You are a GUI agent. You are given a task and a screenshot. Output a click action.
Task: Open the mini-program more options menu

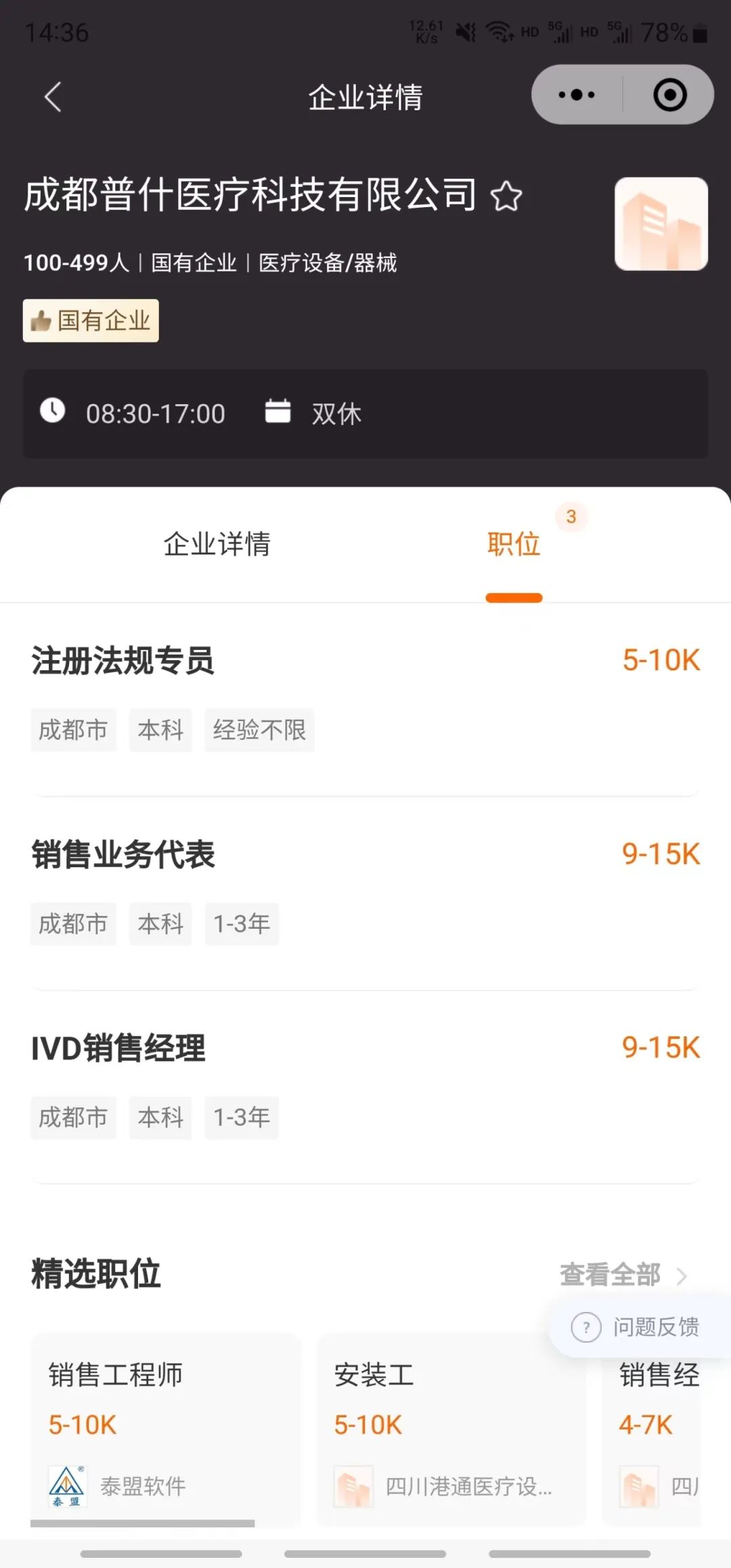point(577,95)
